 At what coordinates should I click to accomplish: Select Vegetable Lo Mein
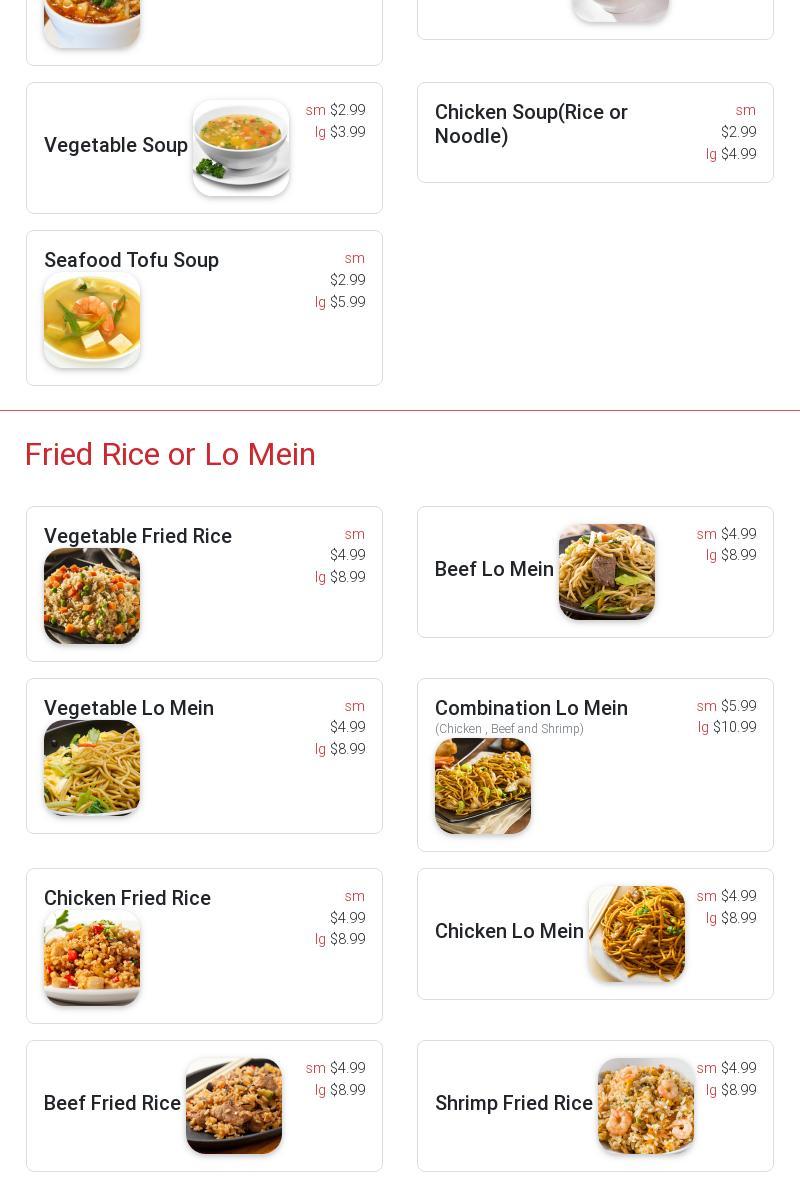129,709
